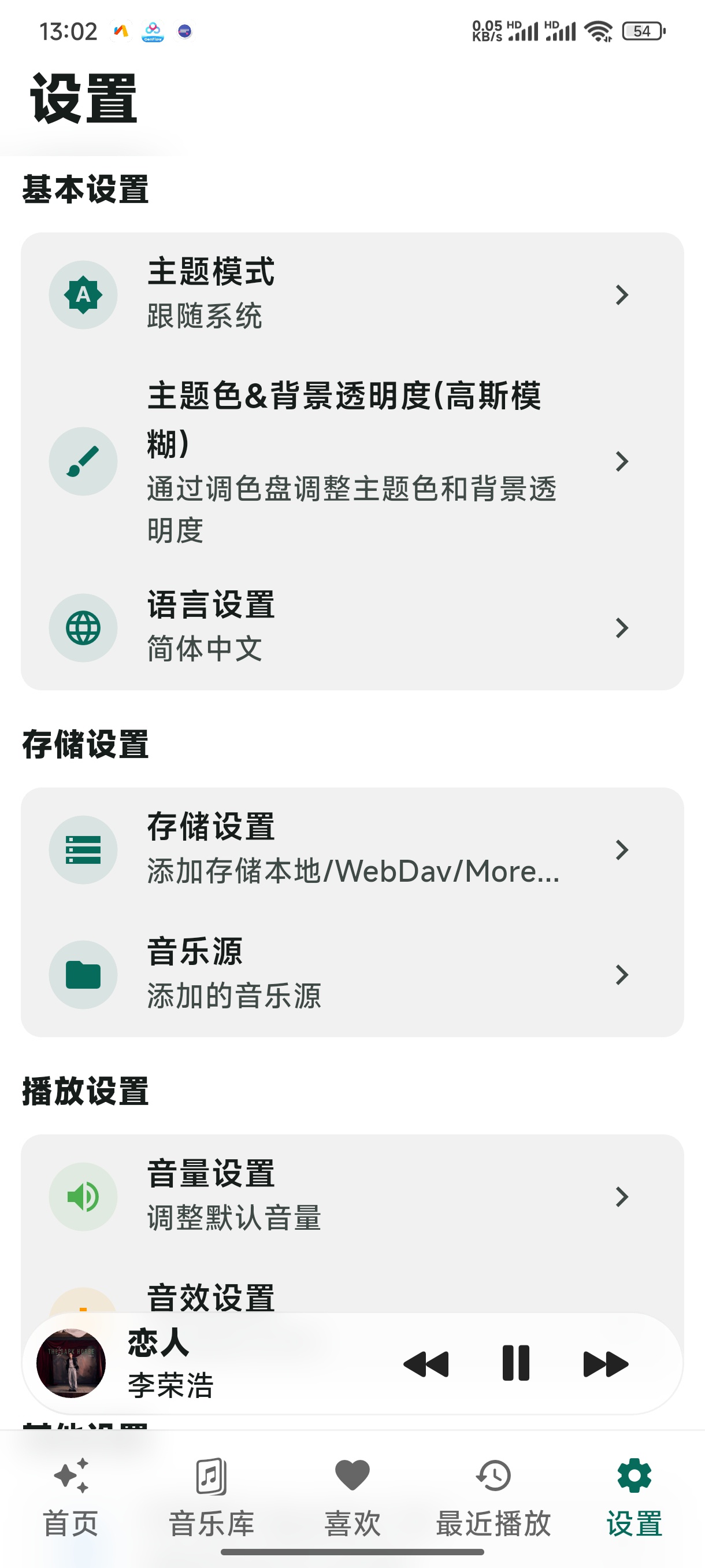The width and height of the screenshot is (705, 1568).
Task: Open the 音乐源 music sources row
Action: click(x=351, y=974)
